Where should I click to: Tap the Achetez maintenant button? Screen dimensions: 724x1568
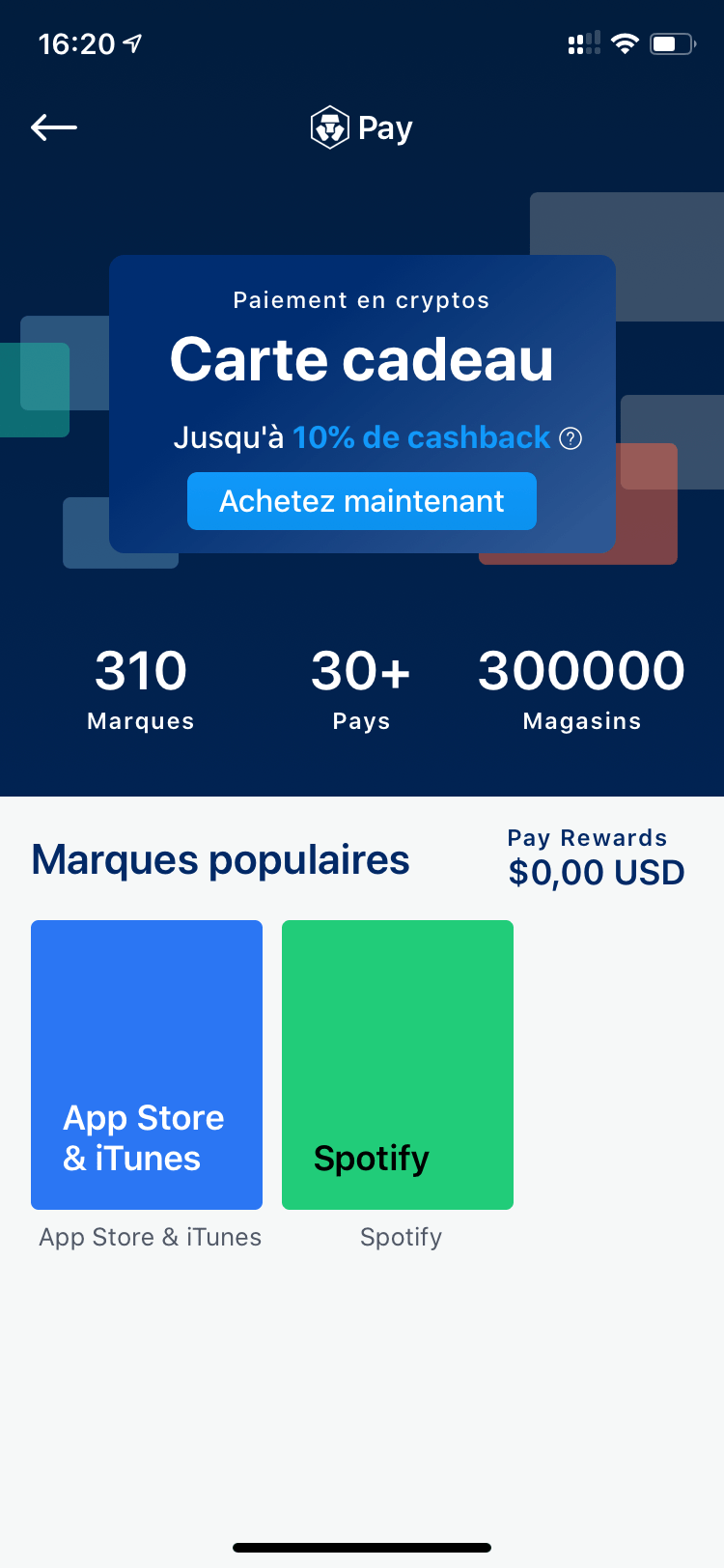(362, 501)
